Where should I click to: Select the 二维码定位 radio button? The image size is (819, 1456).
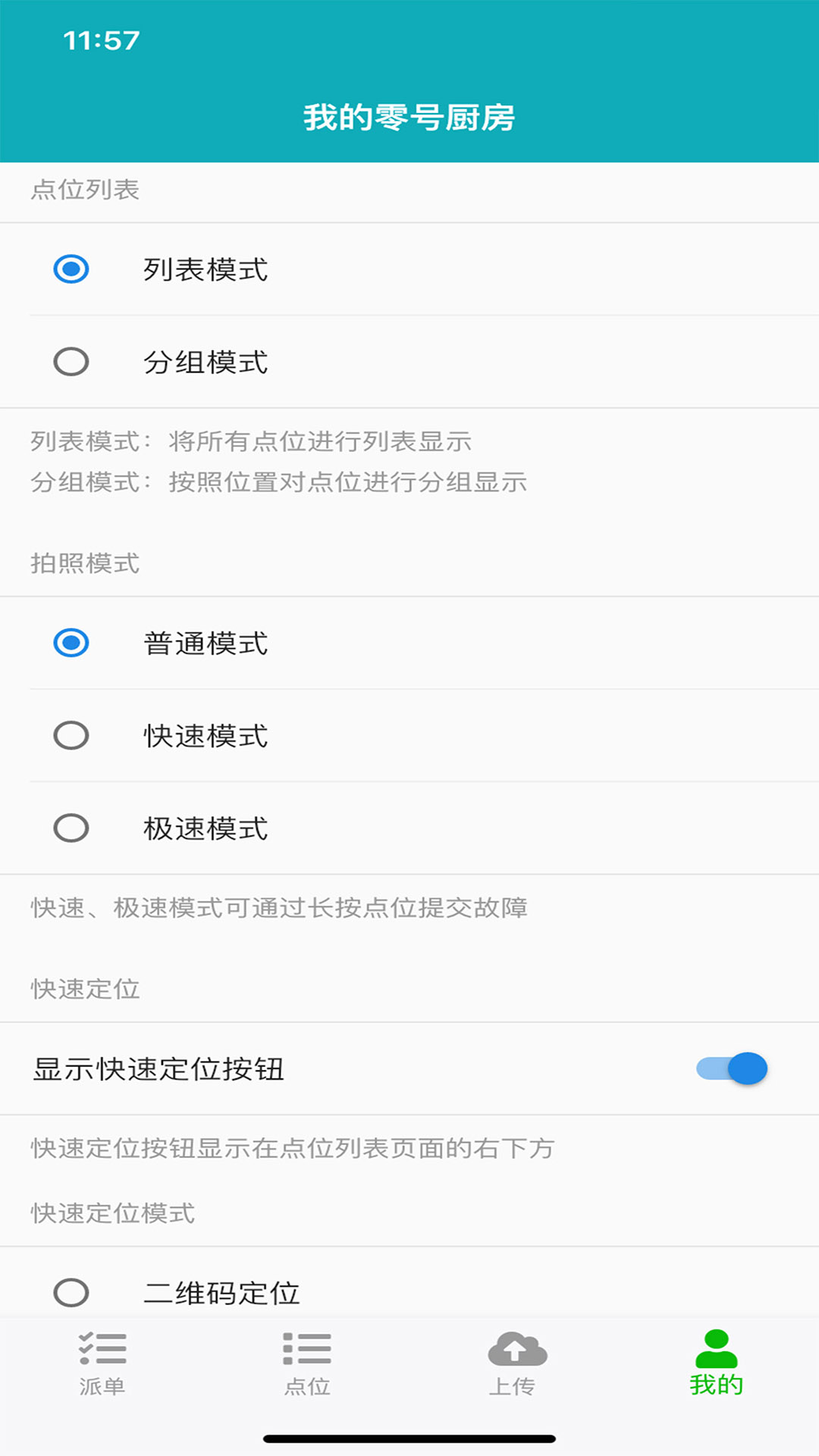click(71, 1291)
